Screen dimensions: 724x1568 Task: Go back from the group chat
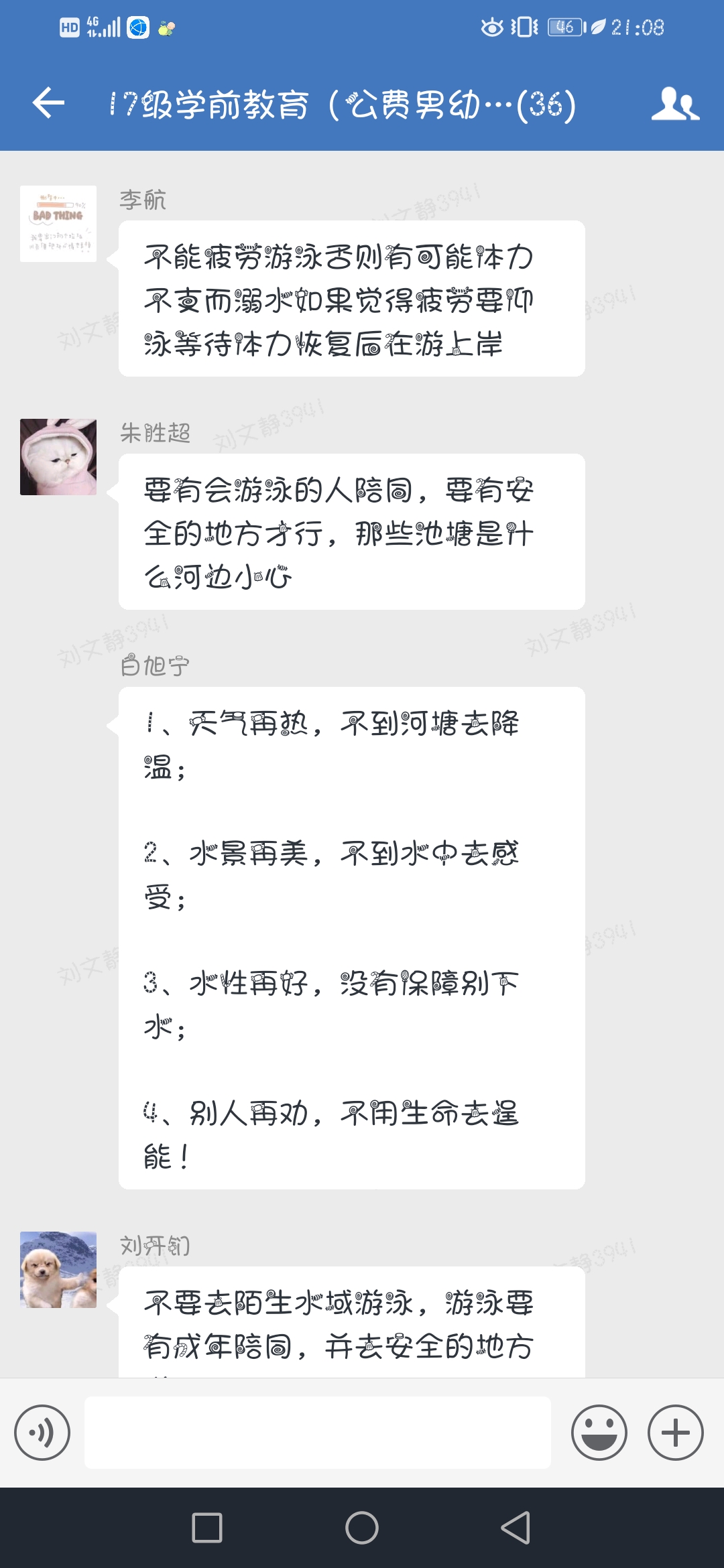point(48,104)
